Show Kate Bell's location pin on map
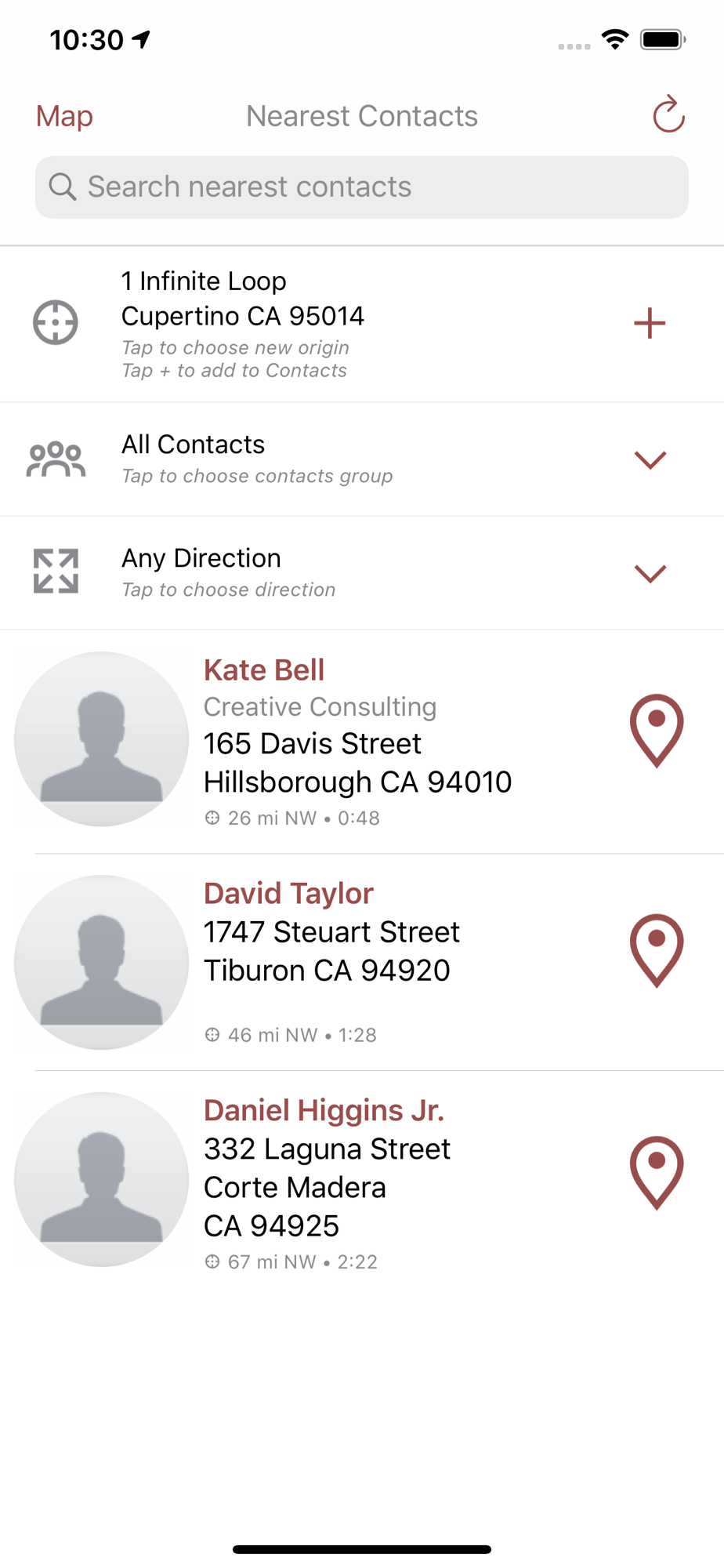 (657, 731)
